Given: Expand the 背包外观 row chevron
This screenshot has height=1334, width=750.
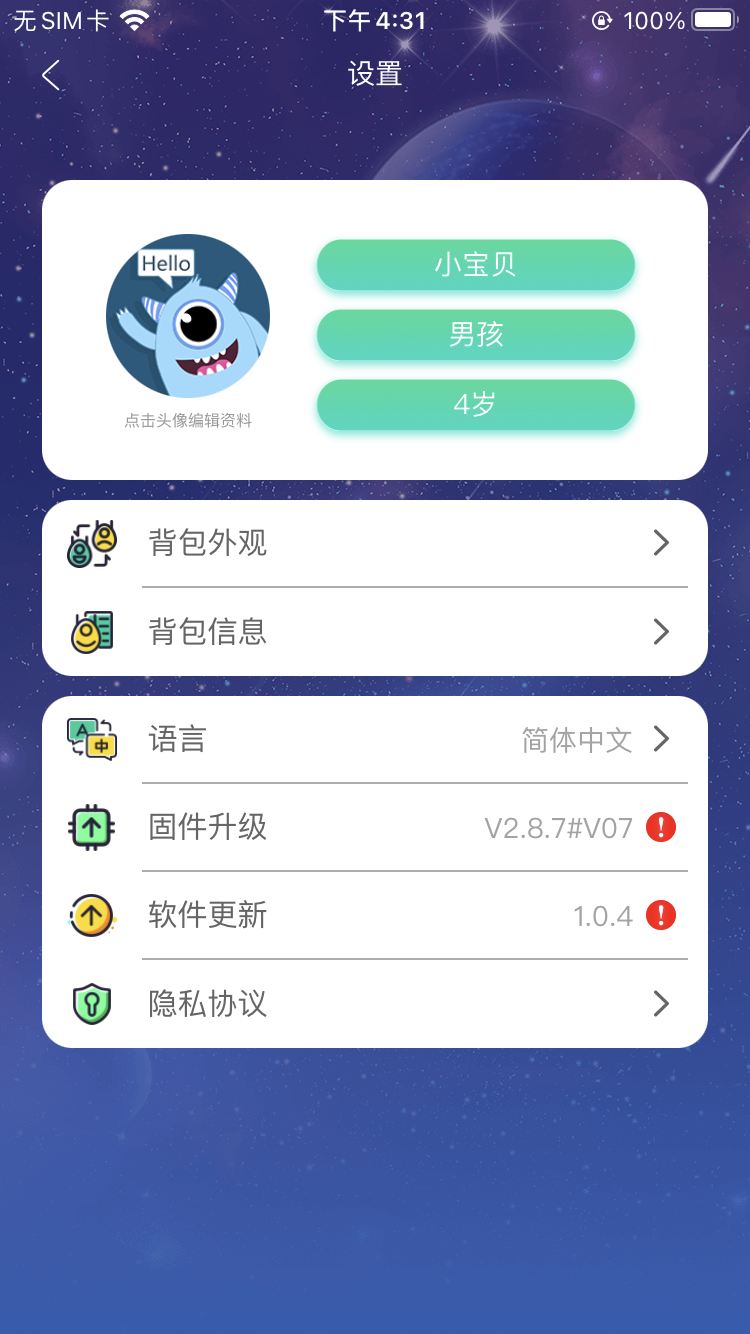Looking at the screenshot, I should click(661, 543).
